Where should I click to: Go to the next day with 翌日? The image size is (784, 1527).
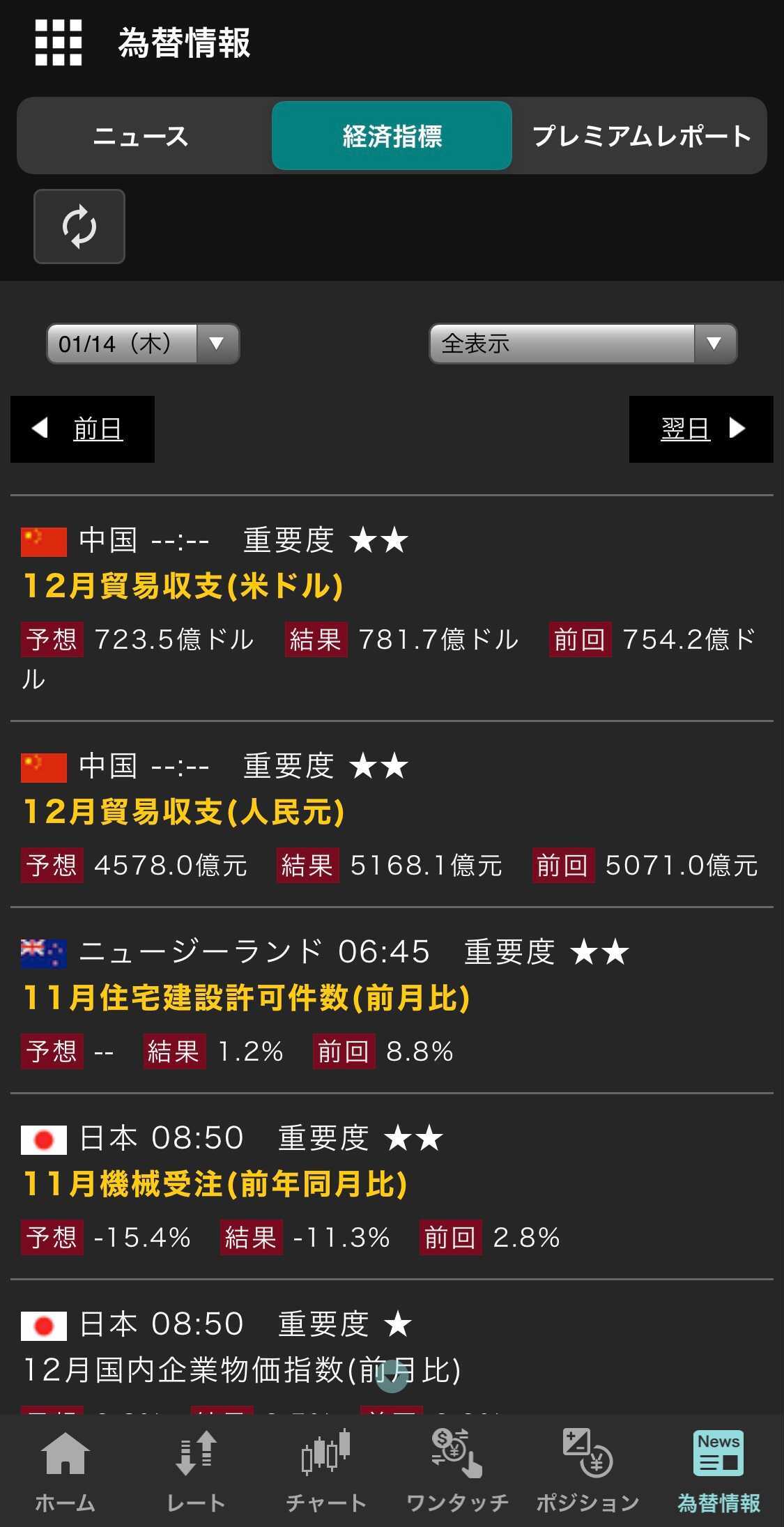coord(701,429)
